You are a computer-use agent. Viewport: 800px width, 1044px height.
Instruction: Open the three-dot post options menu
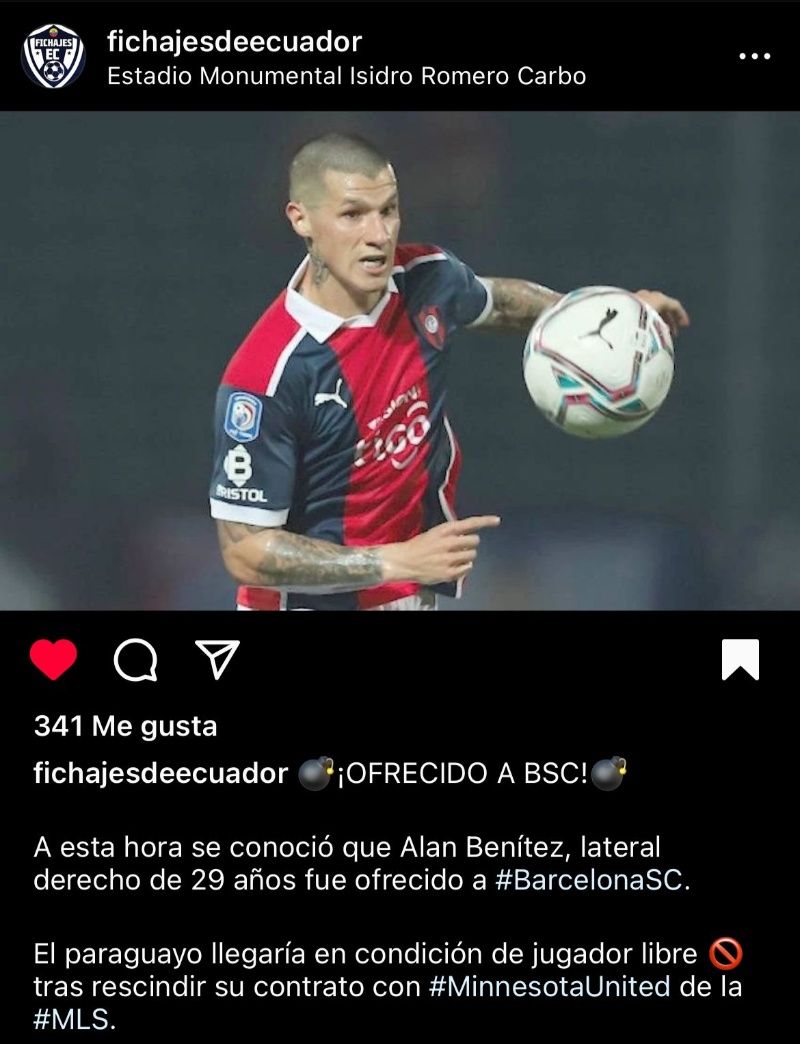point(754,57)
